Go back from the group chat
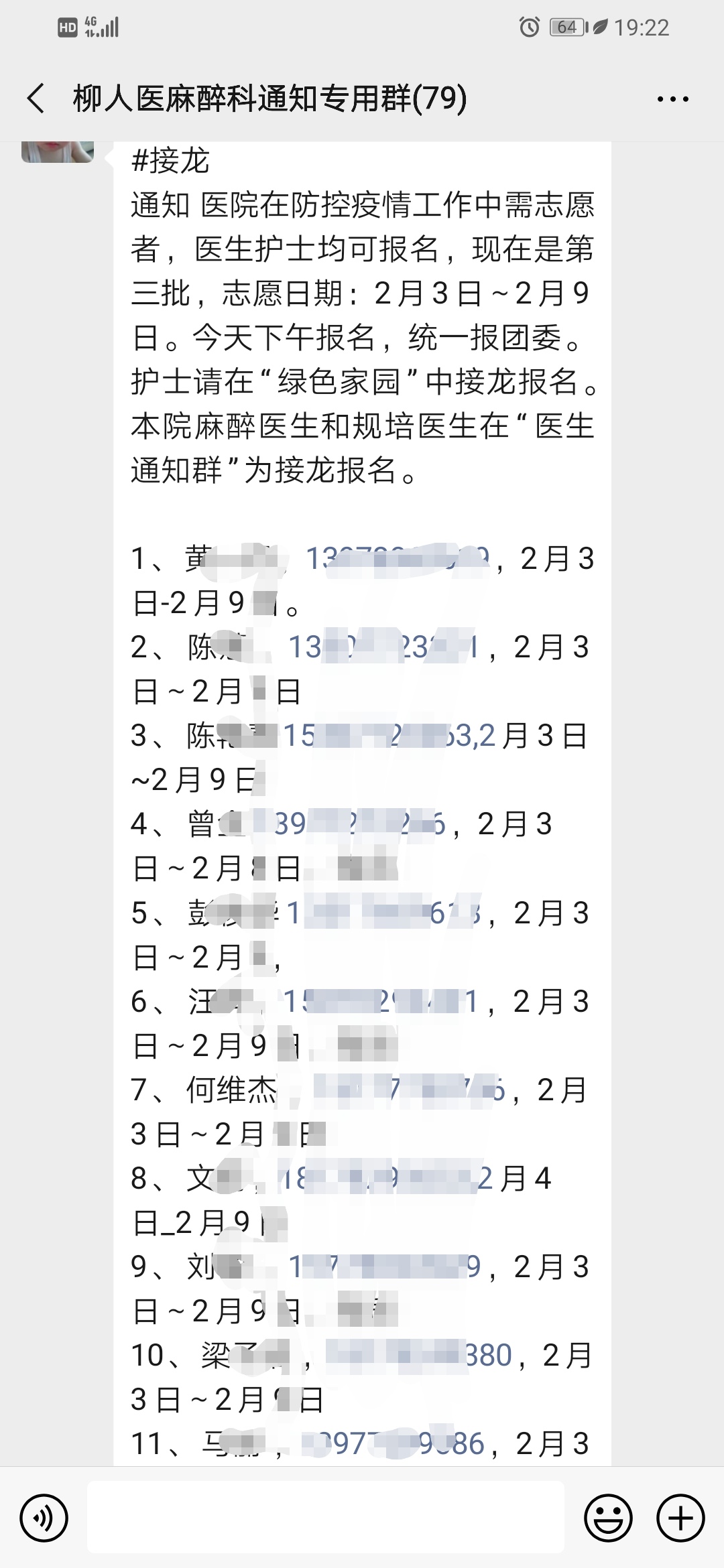The height and width of the screenshot is (1568, 724). 36,99
